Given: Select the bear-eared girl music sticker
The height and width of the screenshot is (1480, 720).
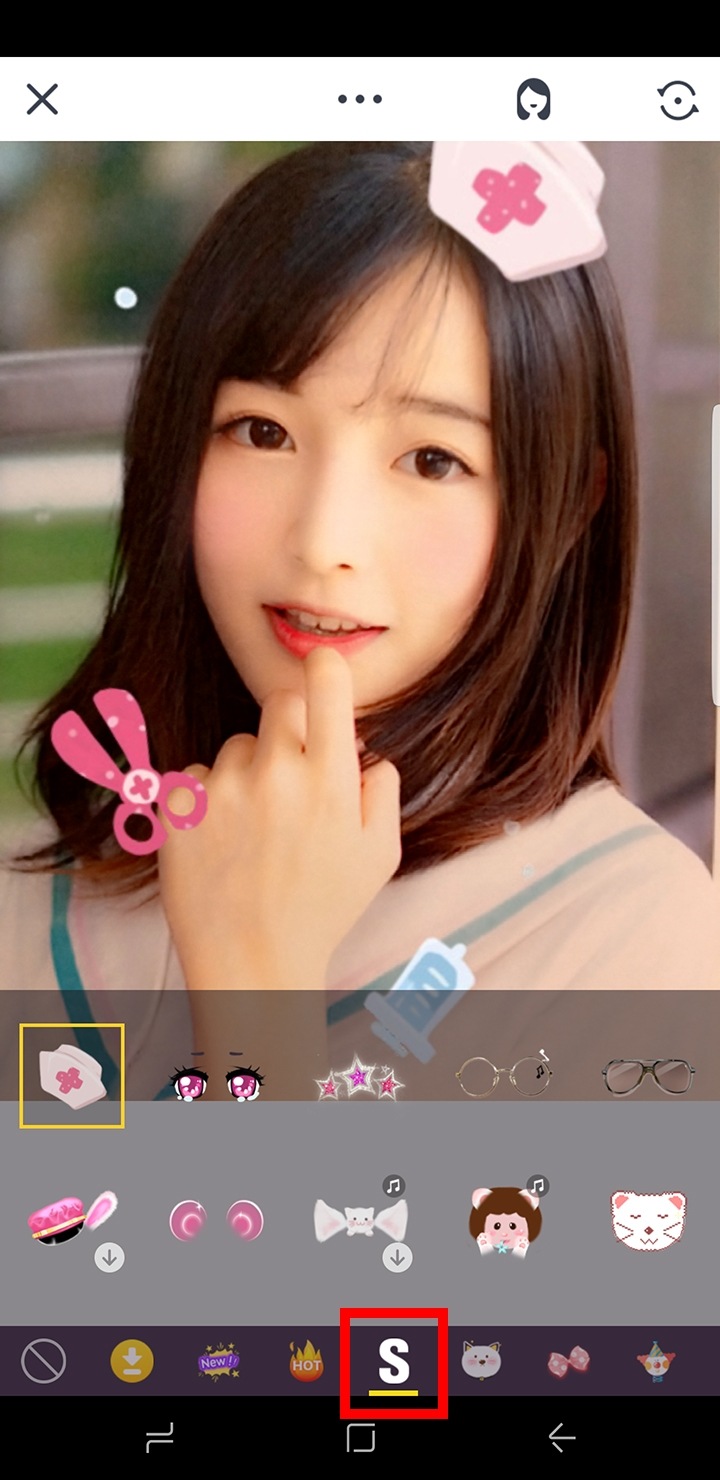Looking at the screenshot, I should pyautogui.click(x=504, y=1221).
